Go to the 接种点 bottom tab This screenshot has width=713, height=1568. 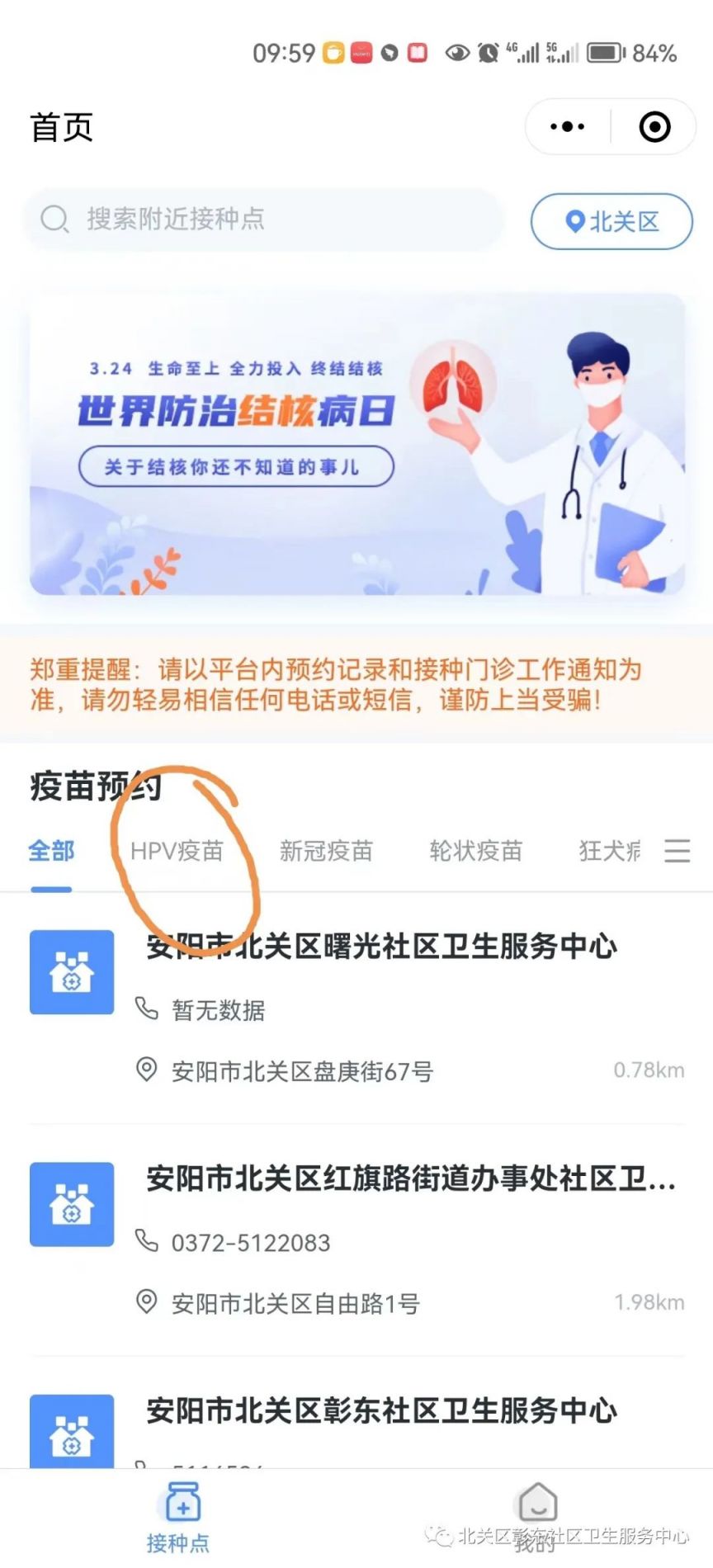179,1517
